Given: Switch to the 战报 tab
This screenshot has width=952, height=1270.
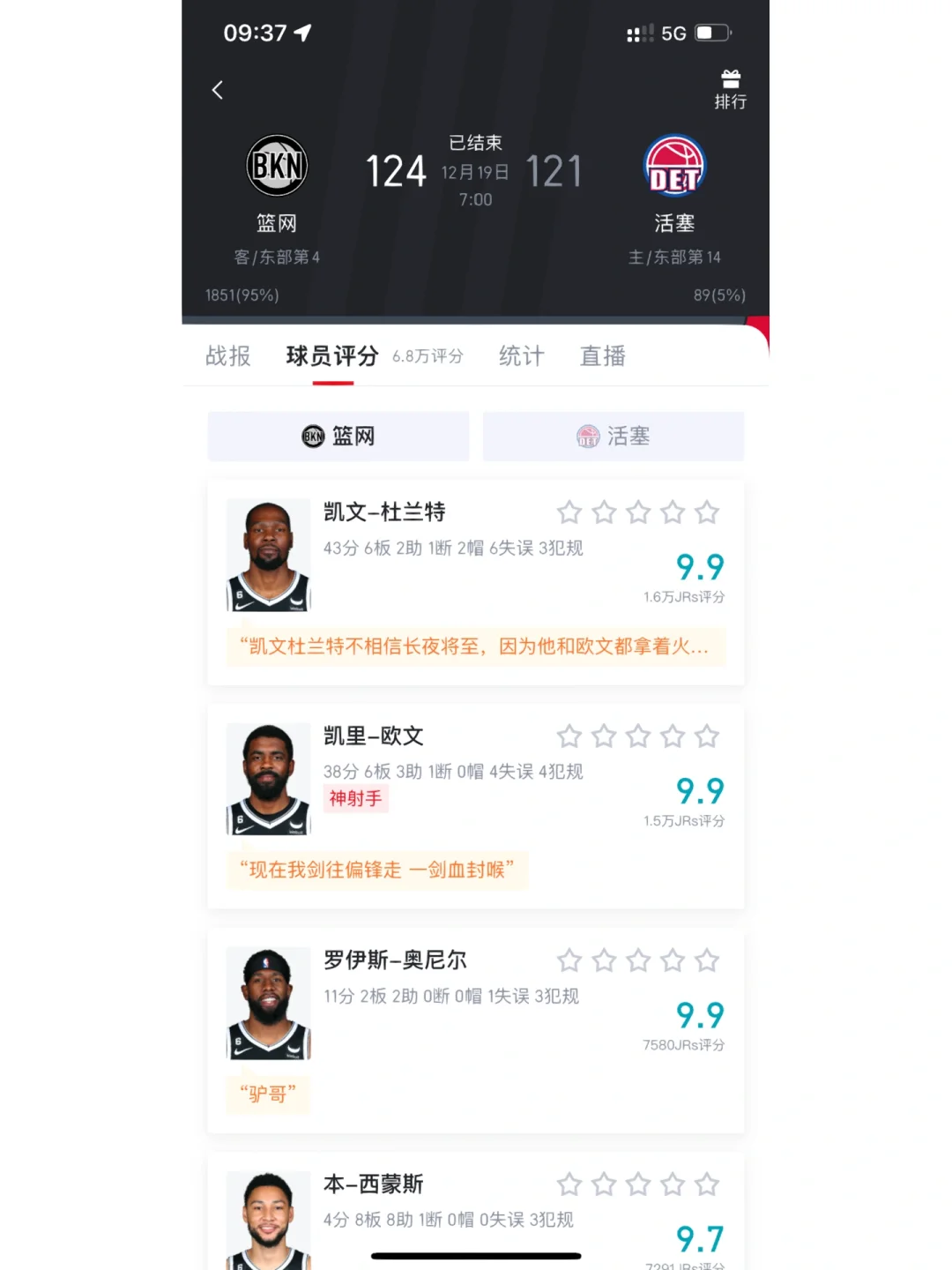Looking at the screenshot, I should click(226, 355).
